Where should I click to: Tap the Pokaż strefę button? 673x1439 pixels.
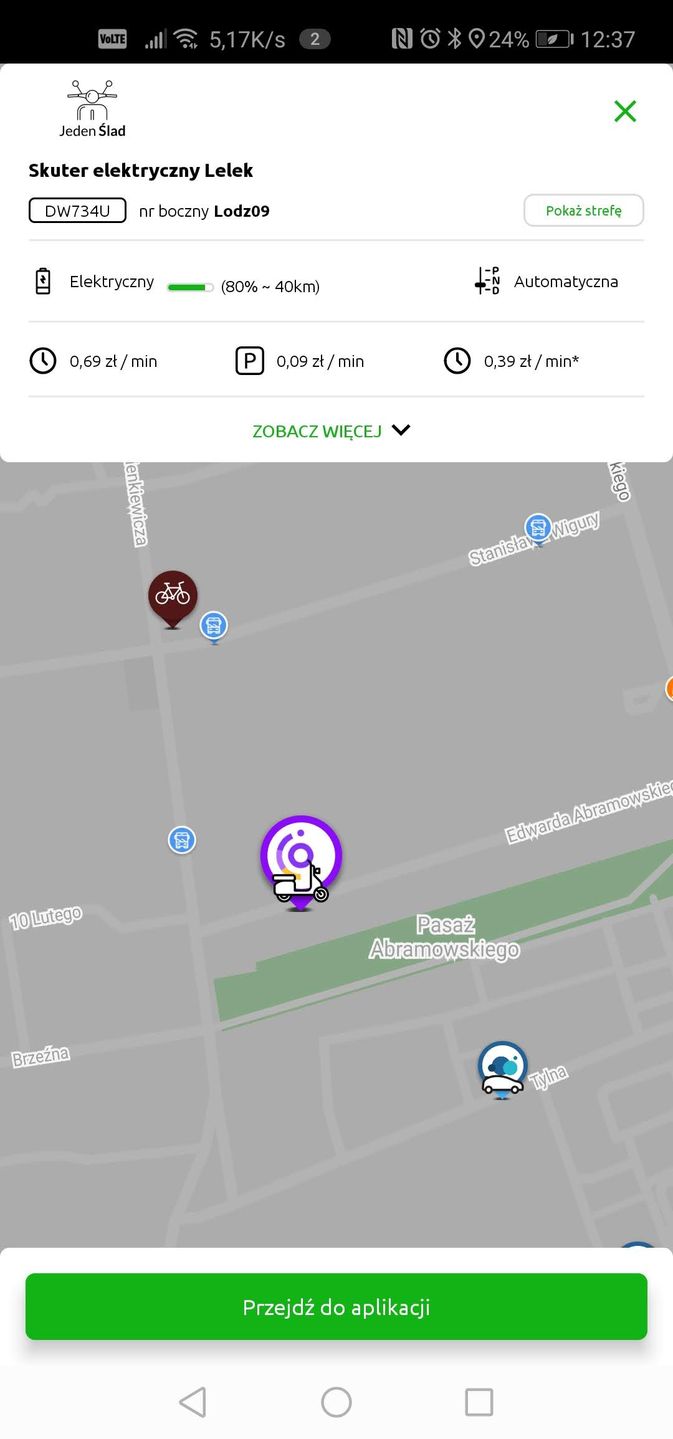(583, 211)
